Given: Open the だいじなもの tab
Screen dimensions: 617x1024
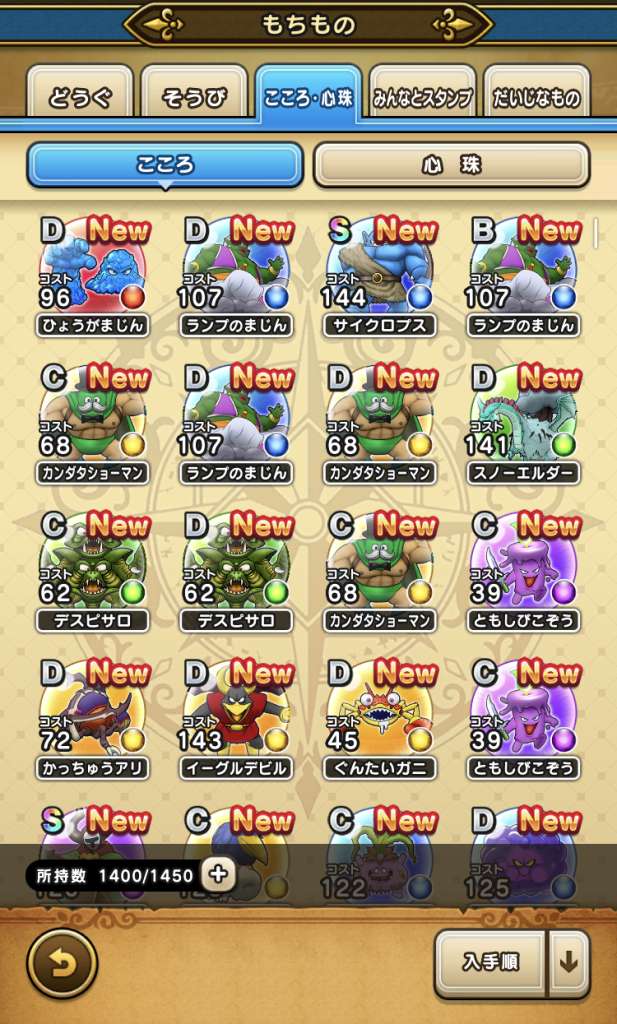Looking at the screenshot, I should pos(536,98).
